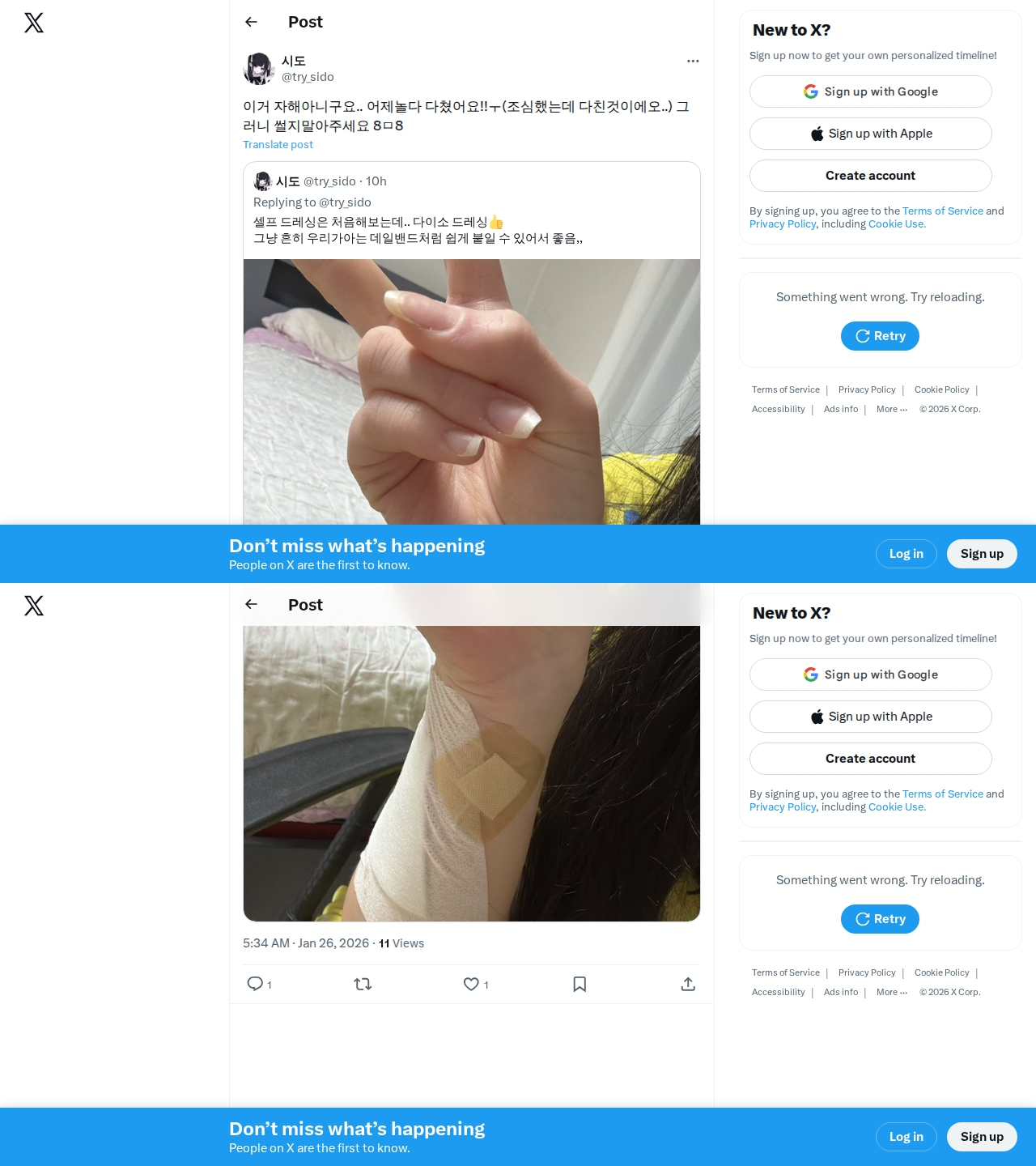Repost this post
Screen dimensions: 1036x1166
pos(363,984)
